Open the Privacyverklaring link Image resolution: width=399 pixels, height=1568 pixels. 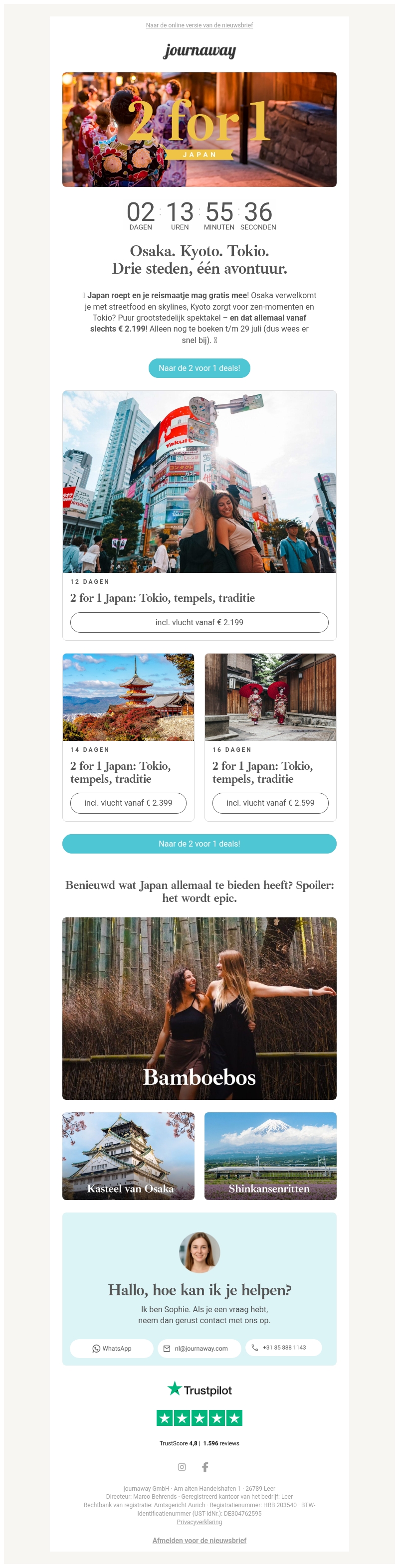199,1522
